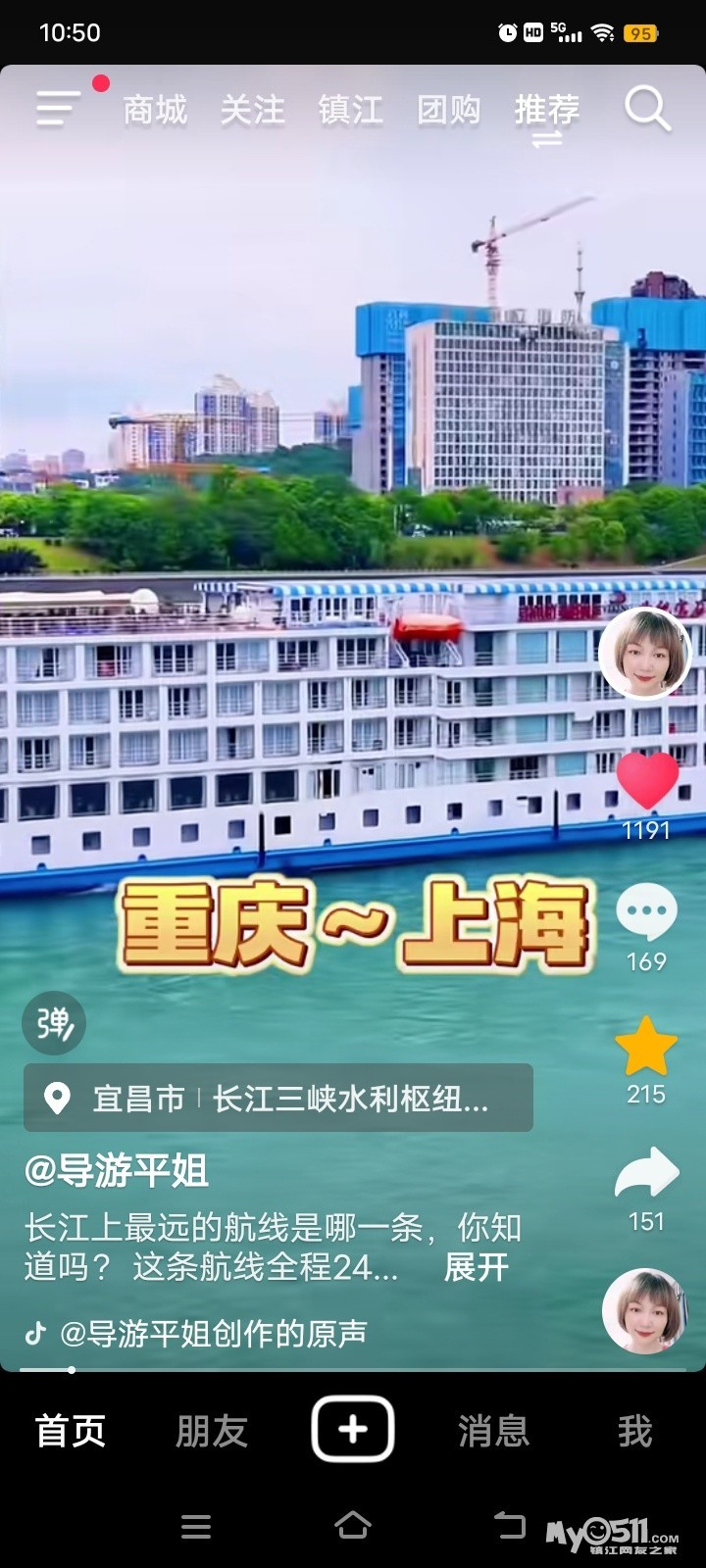Open @导游平姐's profile from username
The height and width of the screenshot is (1568, 706).
click(x=117, y=1171)
